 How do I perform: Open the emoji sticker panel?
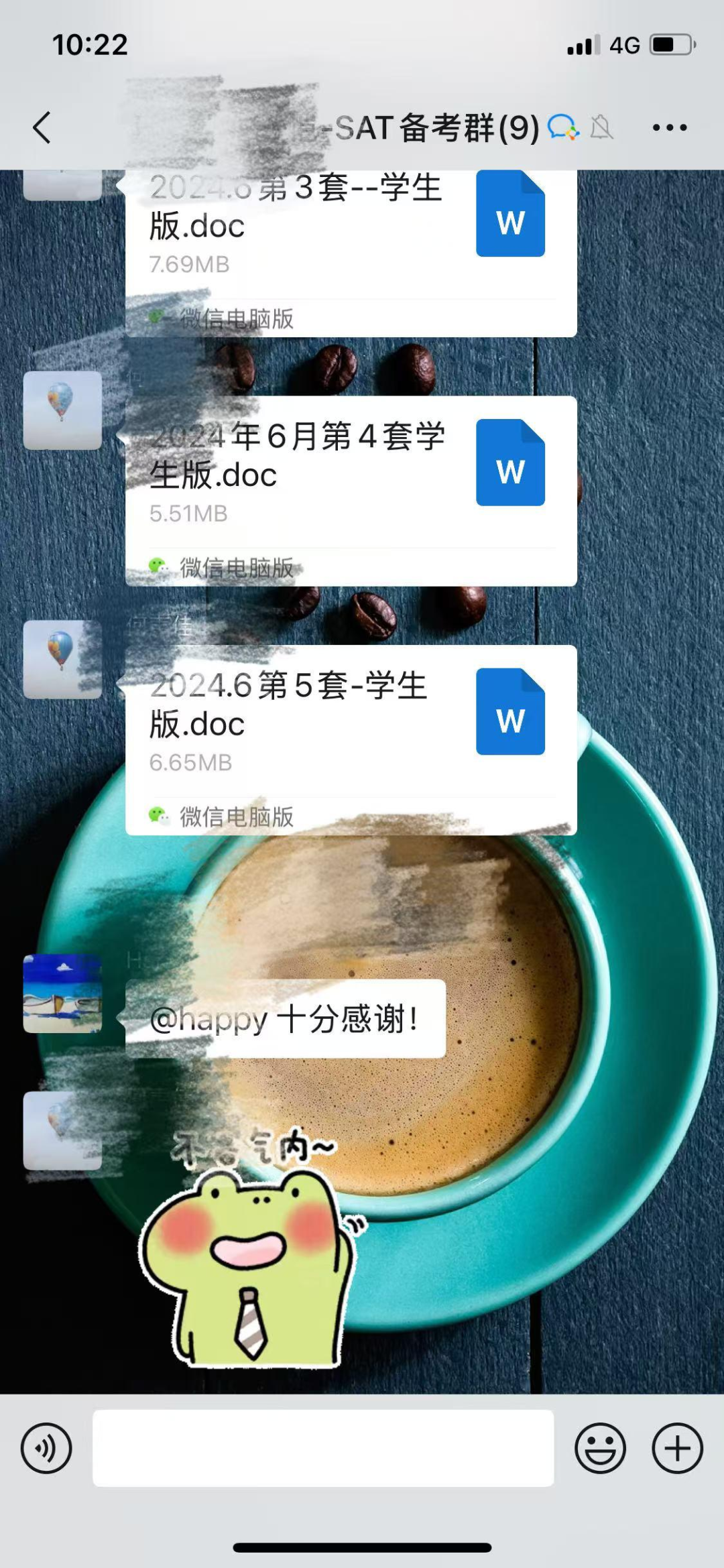600,1448
